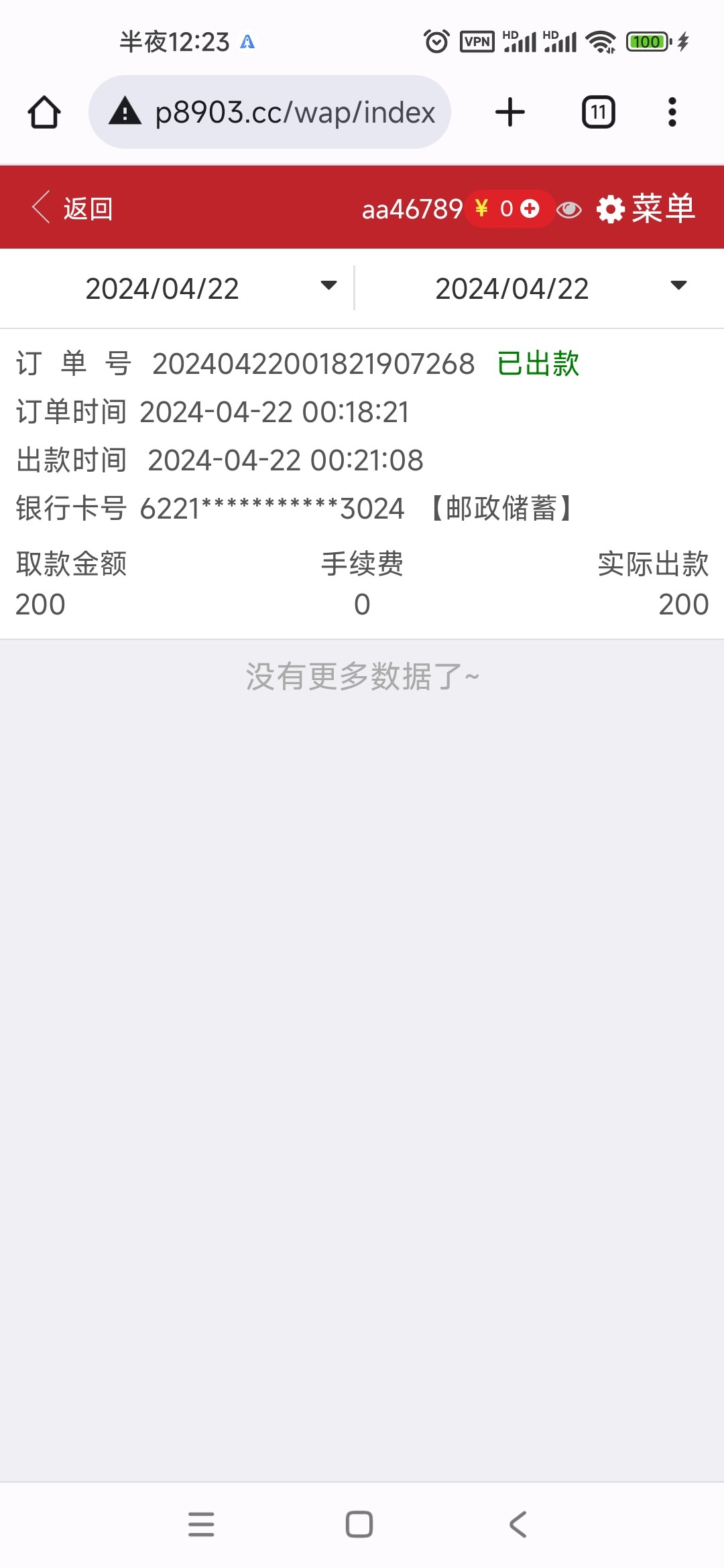Open a new browser tab
This screenshot has width=724, height=1568.
[x=510, y=112]
